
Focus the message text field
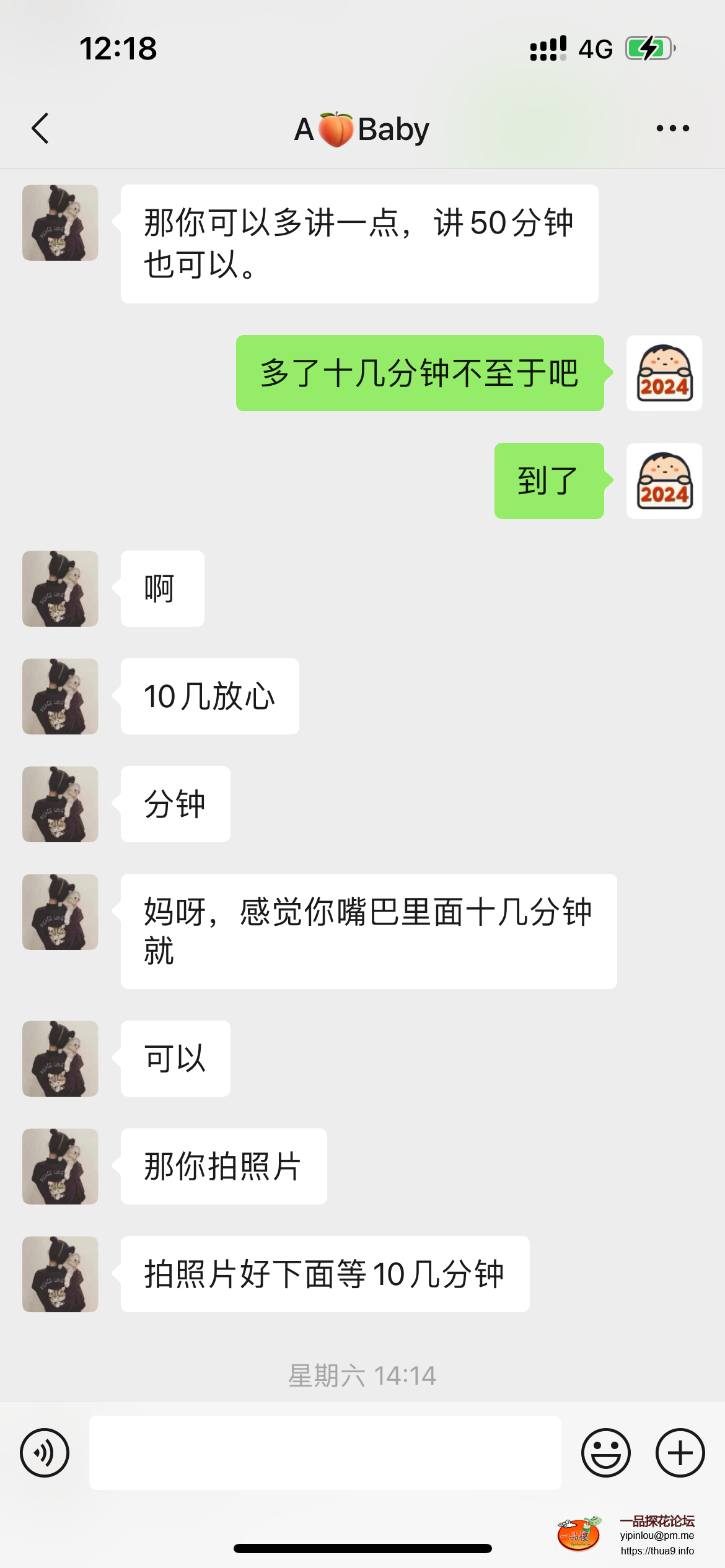click(x=325, y=1453)
